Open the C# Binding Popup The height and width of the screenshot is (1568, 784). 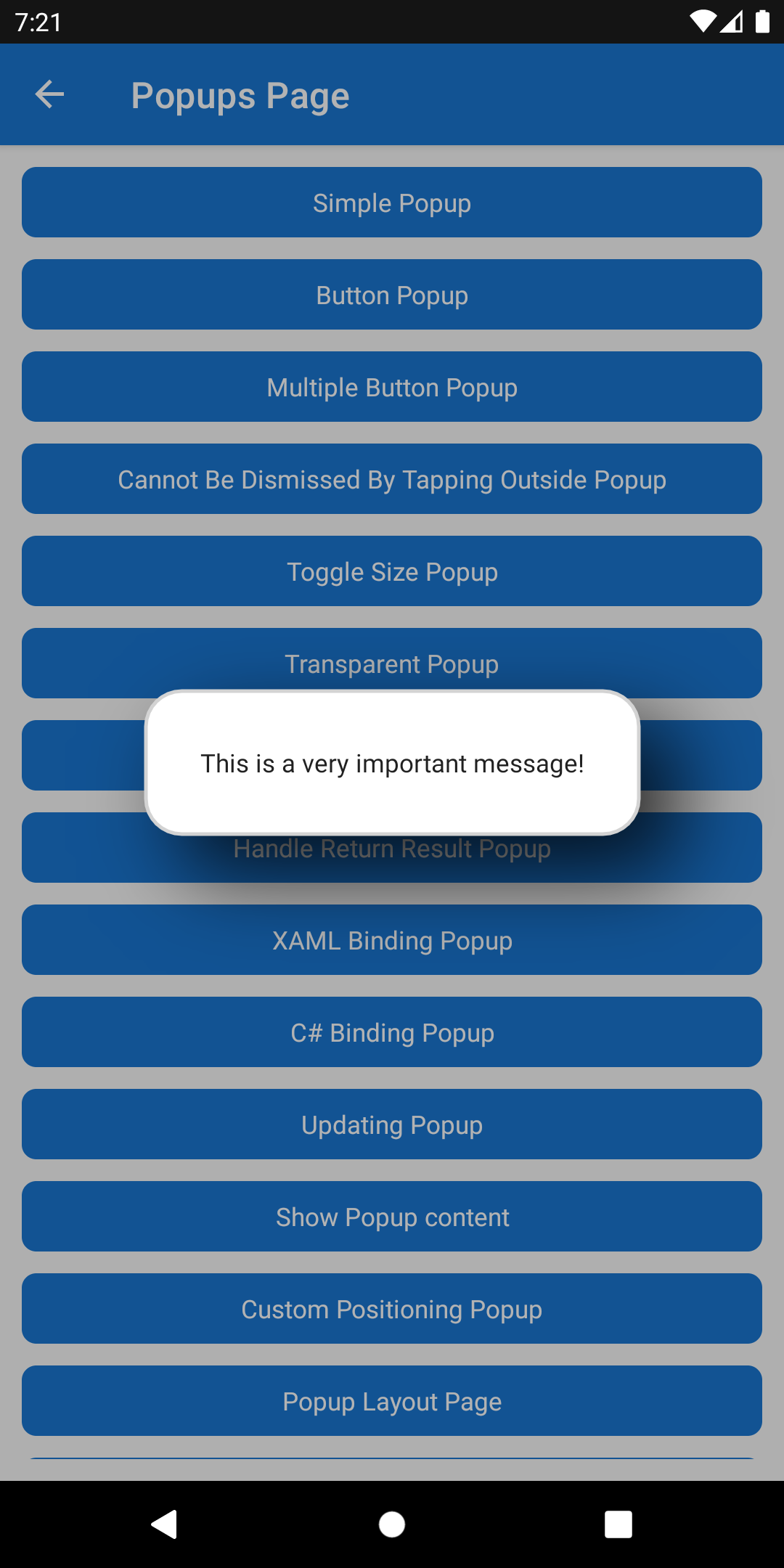392,1032
